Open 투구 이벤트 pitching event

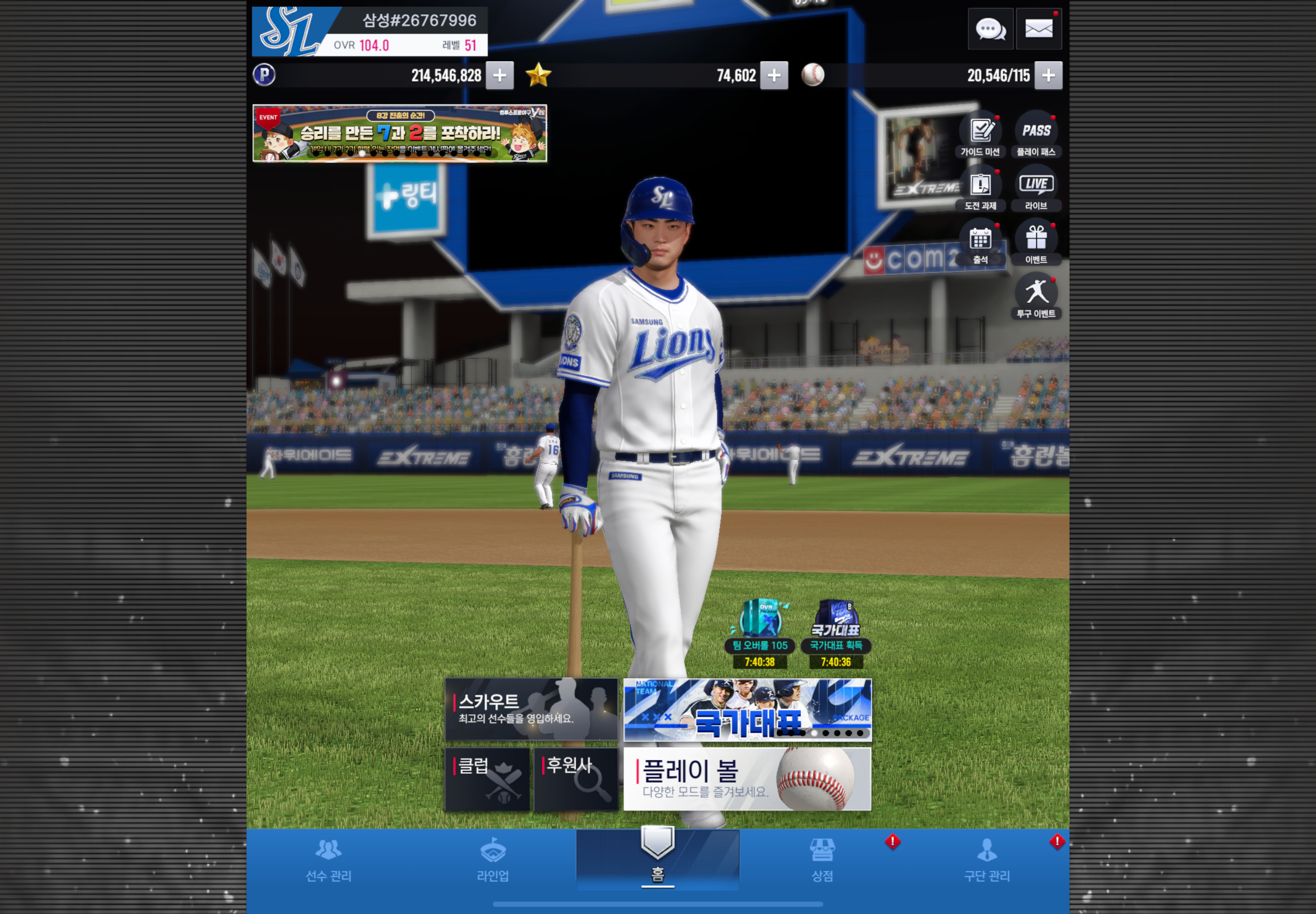pos(1036,296)
